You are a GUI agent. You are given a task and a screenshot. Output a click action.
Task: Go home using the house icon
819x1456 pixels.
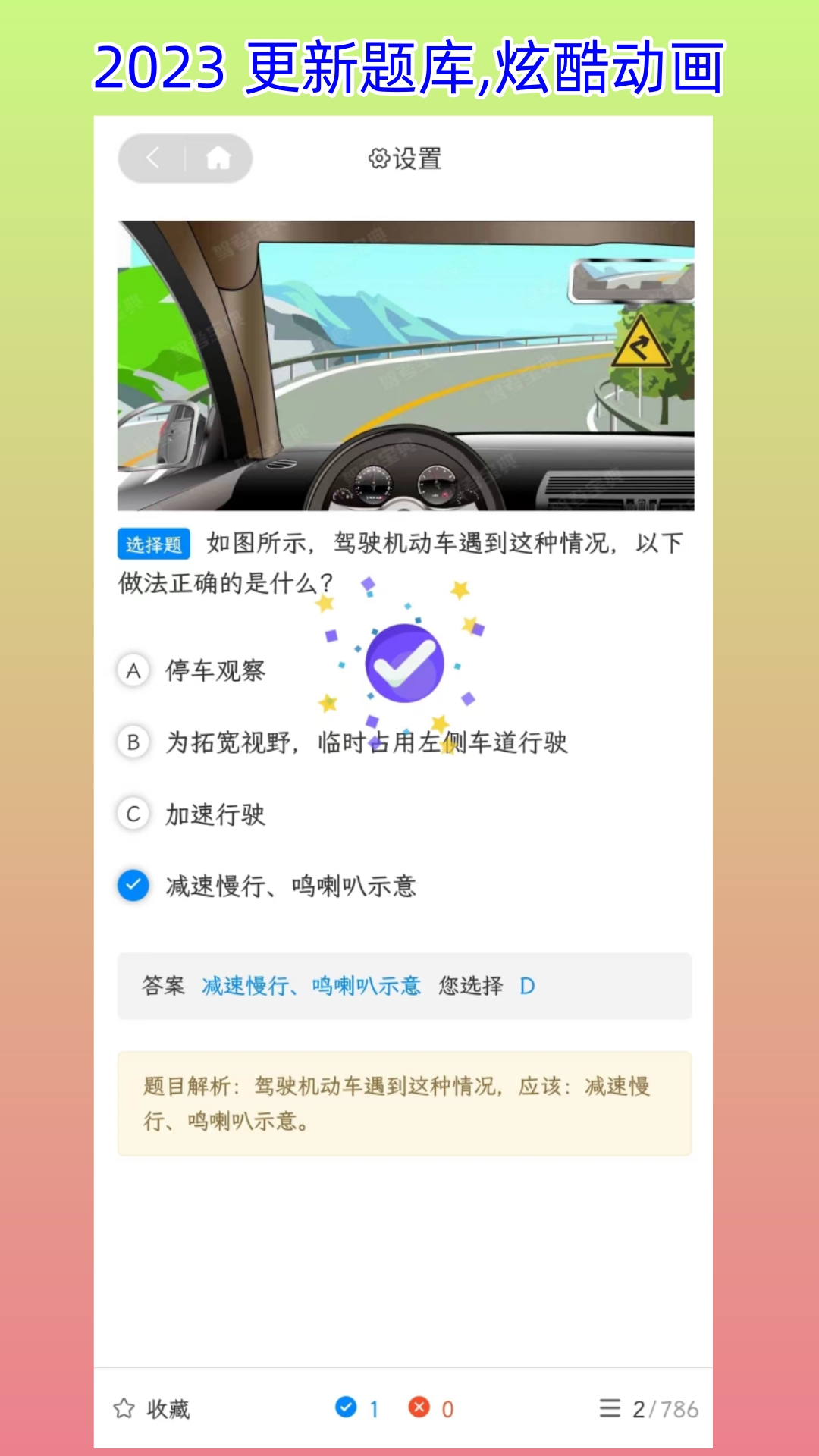218,158
